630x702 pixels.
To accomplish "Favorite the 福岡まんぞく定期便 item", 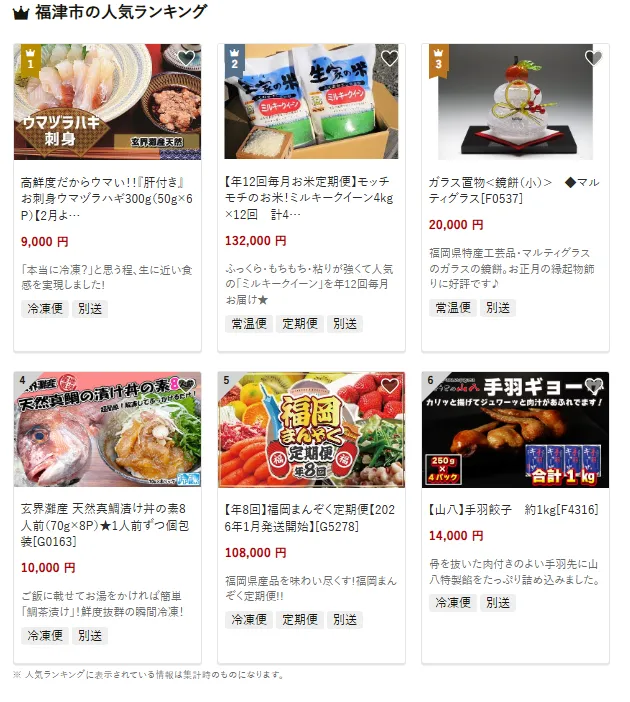I will pyautogui.click(x=390, y=386).
